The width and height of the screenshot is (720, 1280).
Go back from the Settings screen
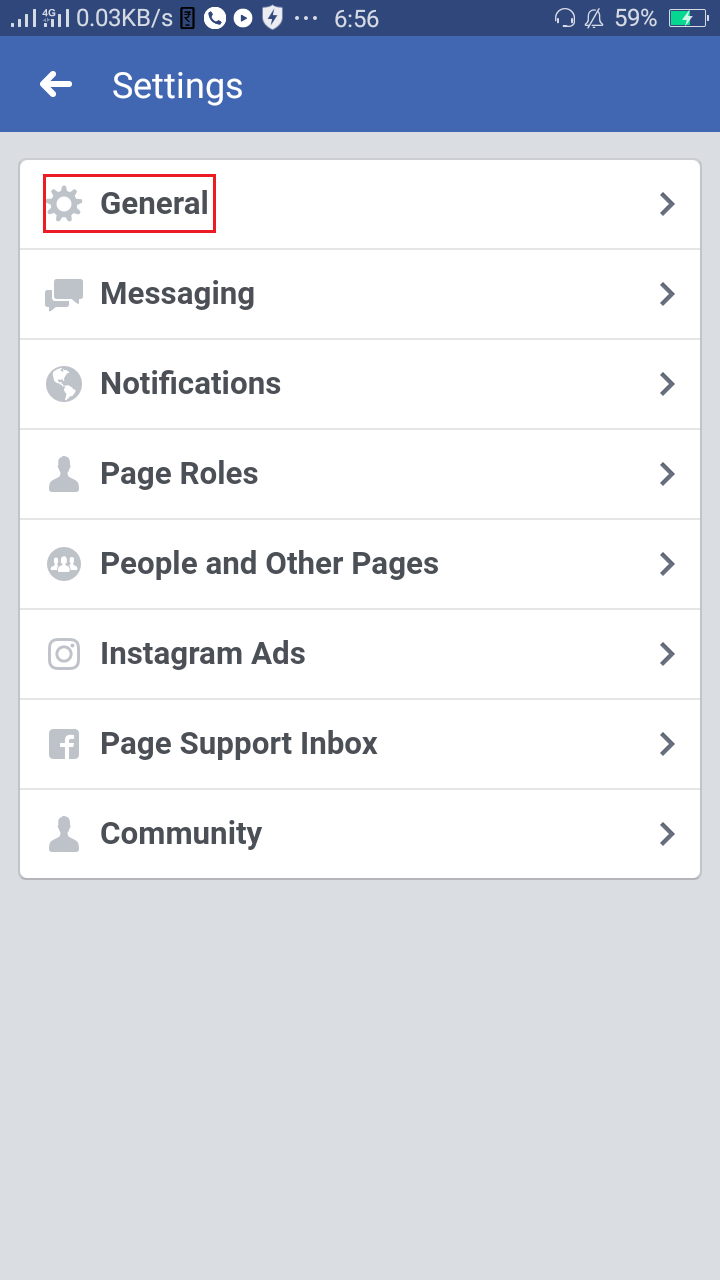56,85
